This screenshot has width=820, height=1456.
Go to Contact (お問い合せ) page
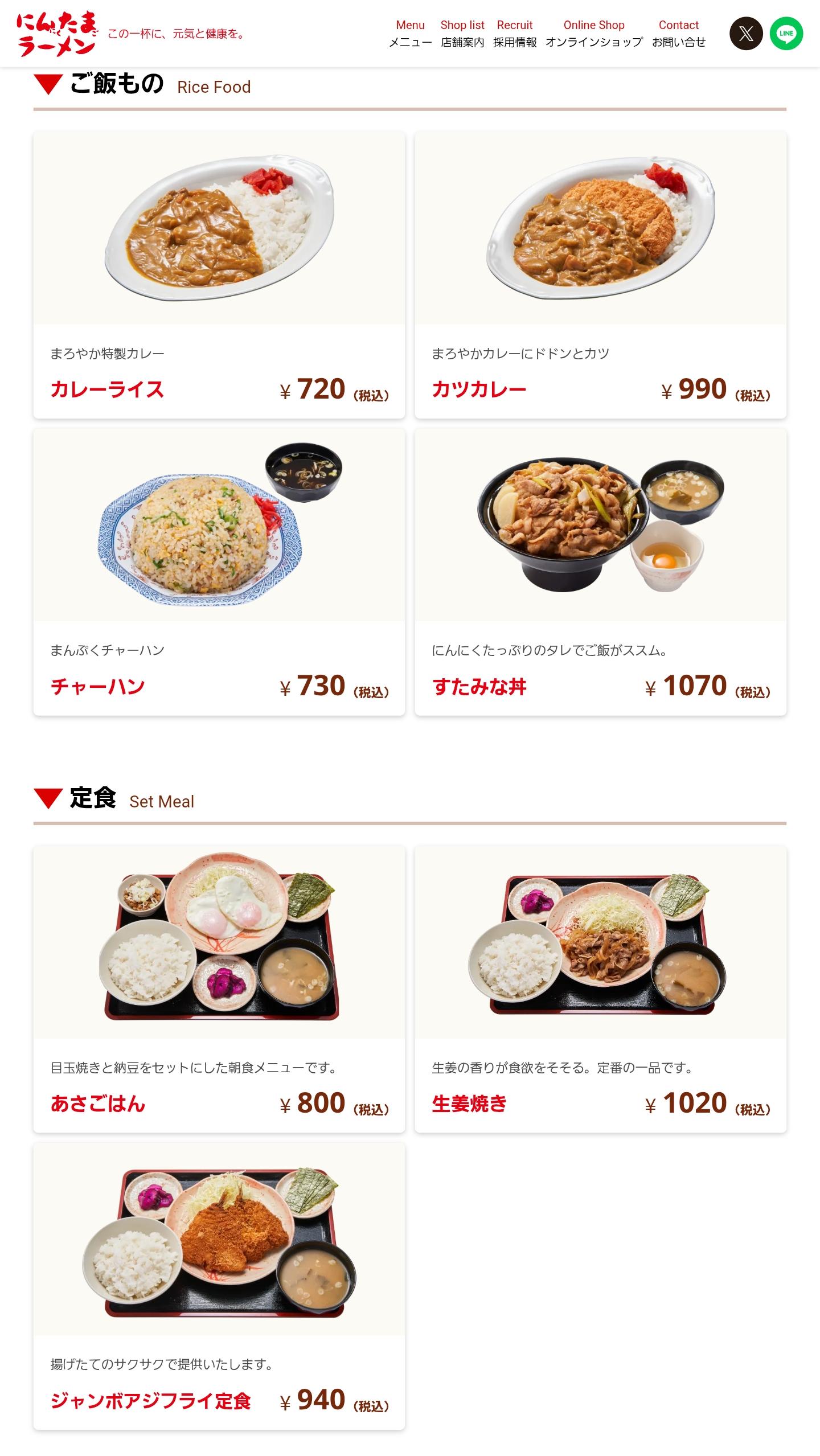(679, 34)
